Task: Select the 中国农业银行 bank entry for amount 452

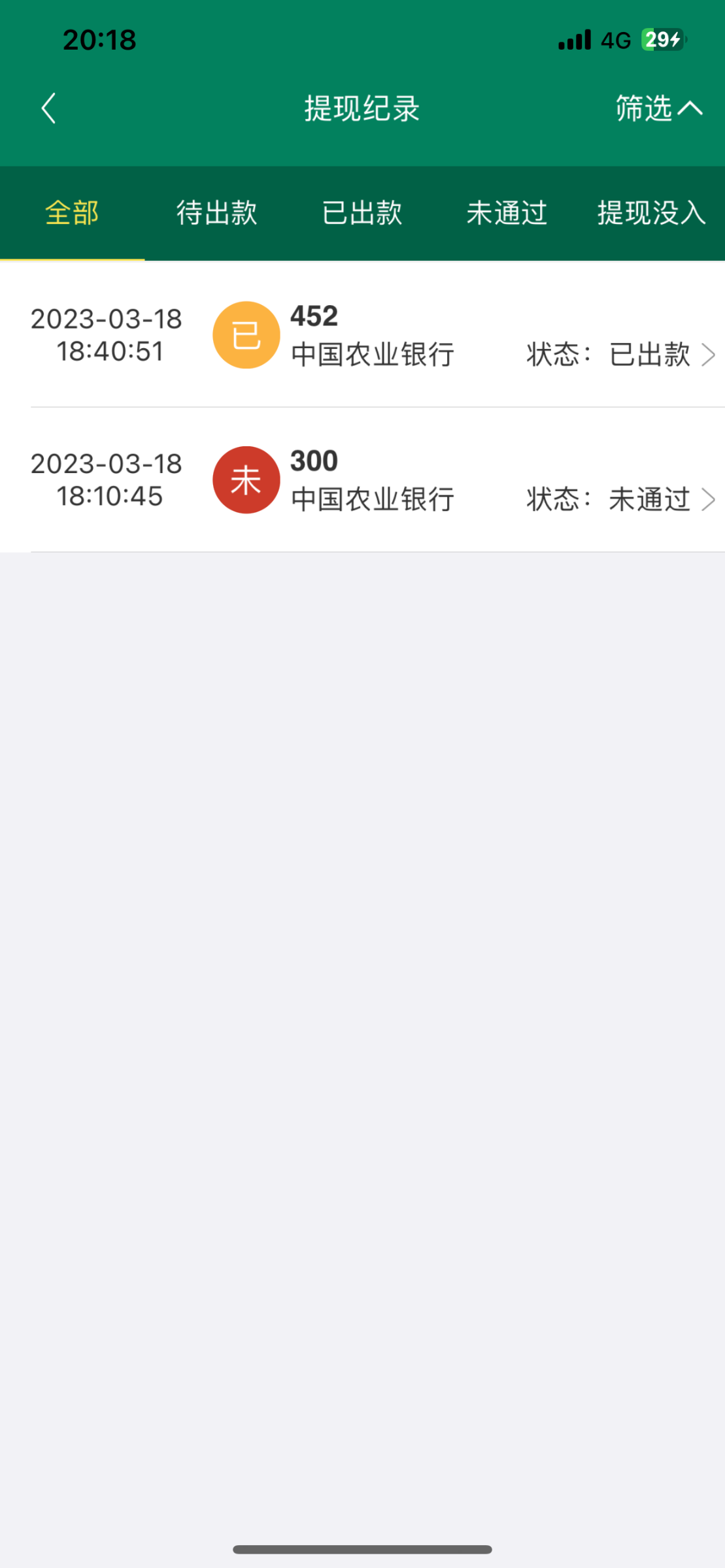Action: tap(373, 355)
